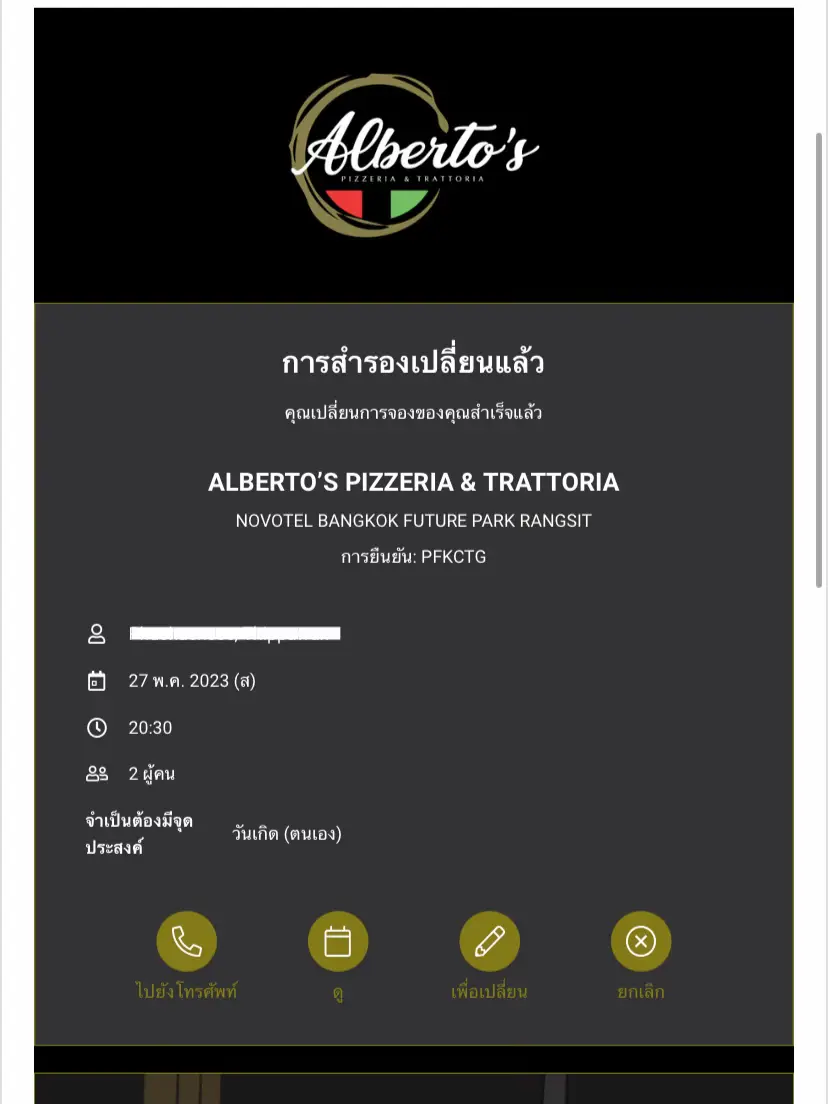Click the guests icon next to 2 ผู้คน

coord(97,773)
